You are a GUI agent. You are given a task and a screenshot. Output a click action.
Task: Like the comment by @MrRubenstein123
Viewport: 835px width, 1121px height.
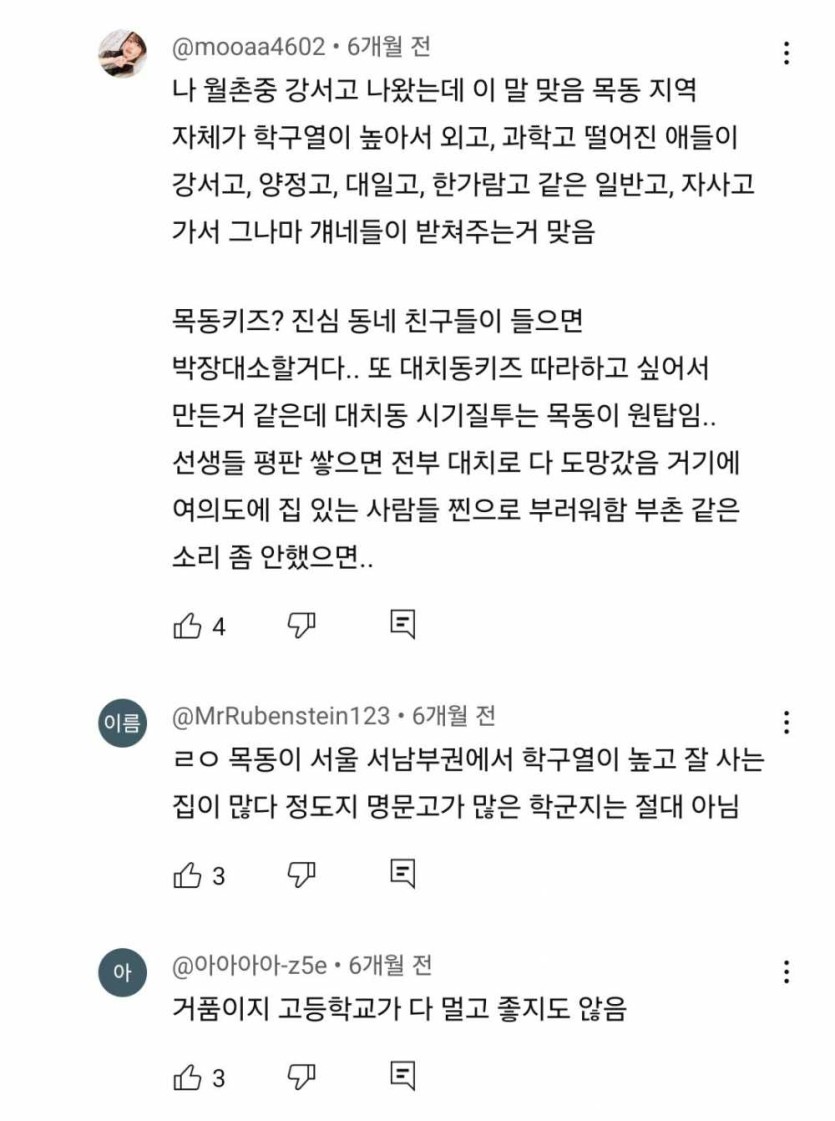click(188, 876)
